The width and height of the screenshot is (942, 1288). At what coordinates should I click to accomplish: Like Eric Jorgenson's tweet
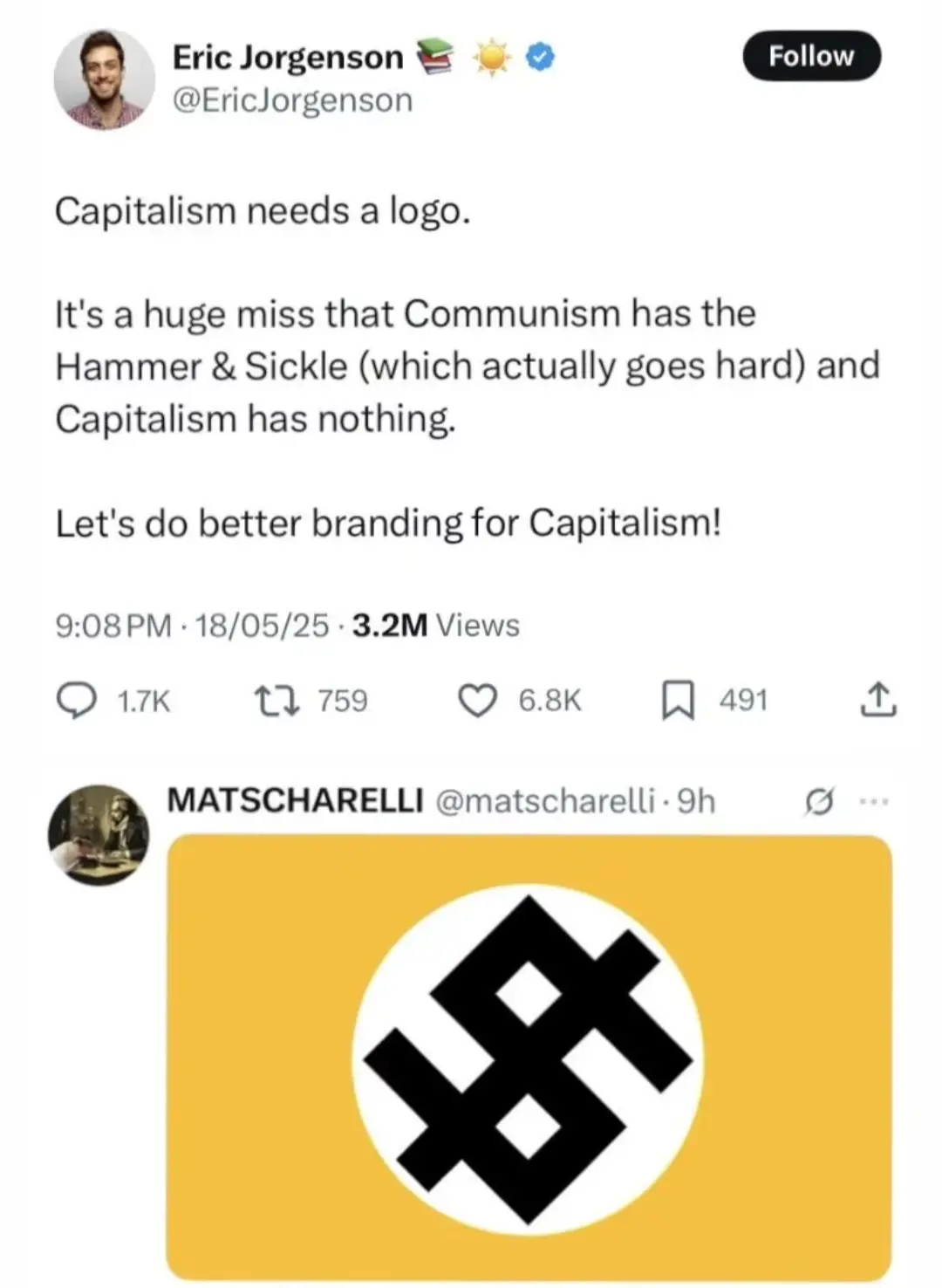point(477,701)
